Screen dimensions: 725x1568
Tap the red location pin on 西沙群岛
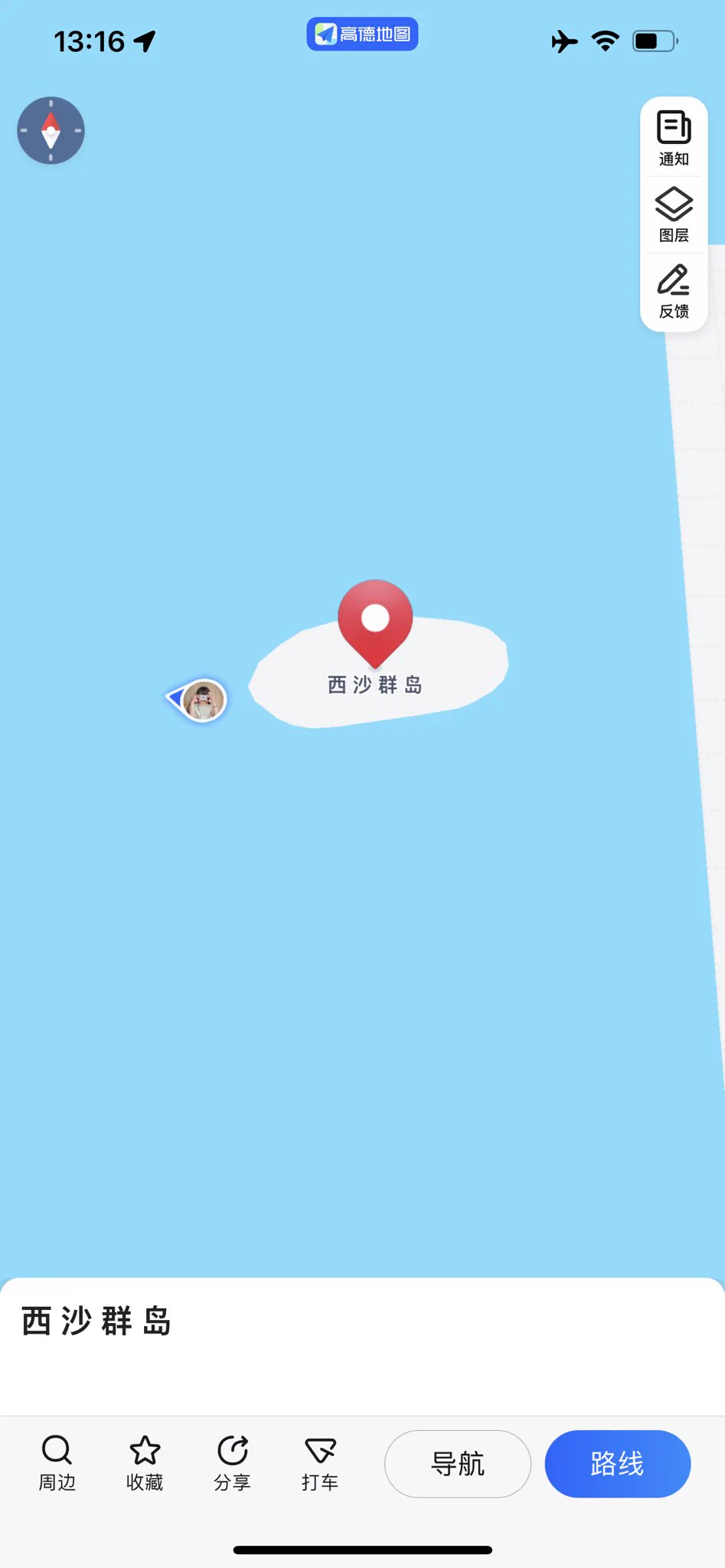375,620
